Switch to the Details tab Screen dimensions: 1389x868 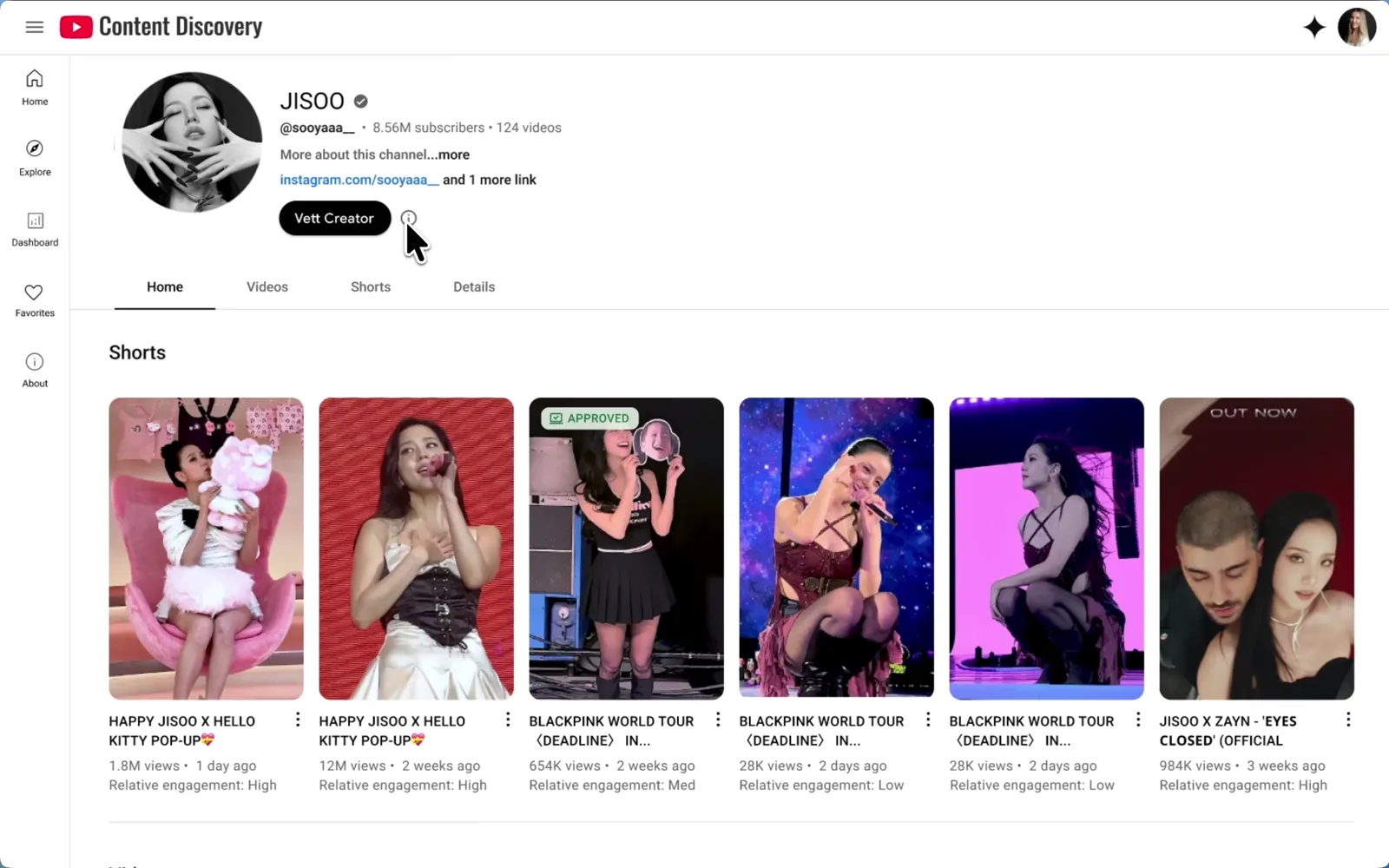(x=474, y=286)
